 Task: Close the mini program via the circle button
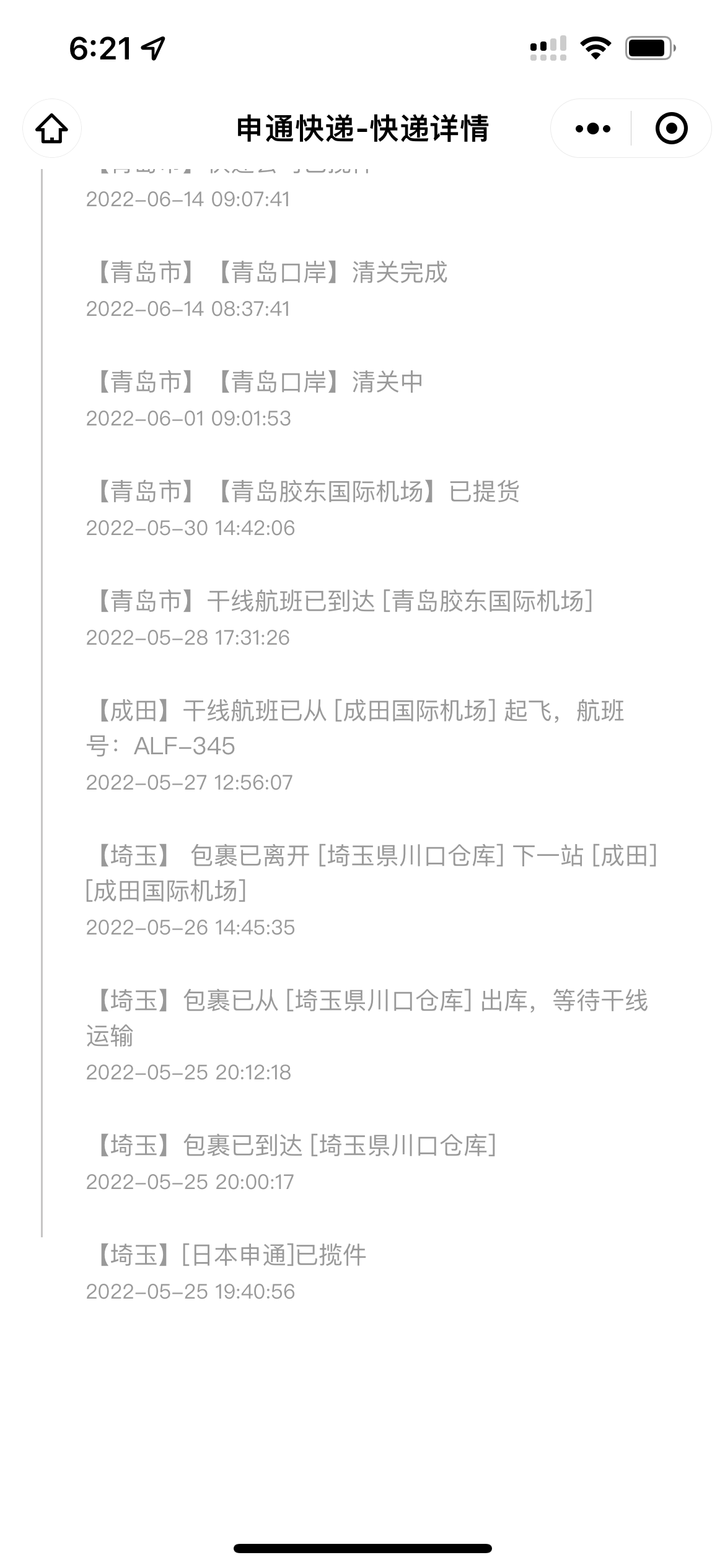[671, 128]
